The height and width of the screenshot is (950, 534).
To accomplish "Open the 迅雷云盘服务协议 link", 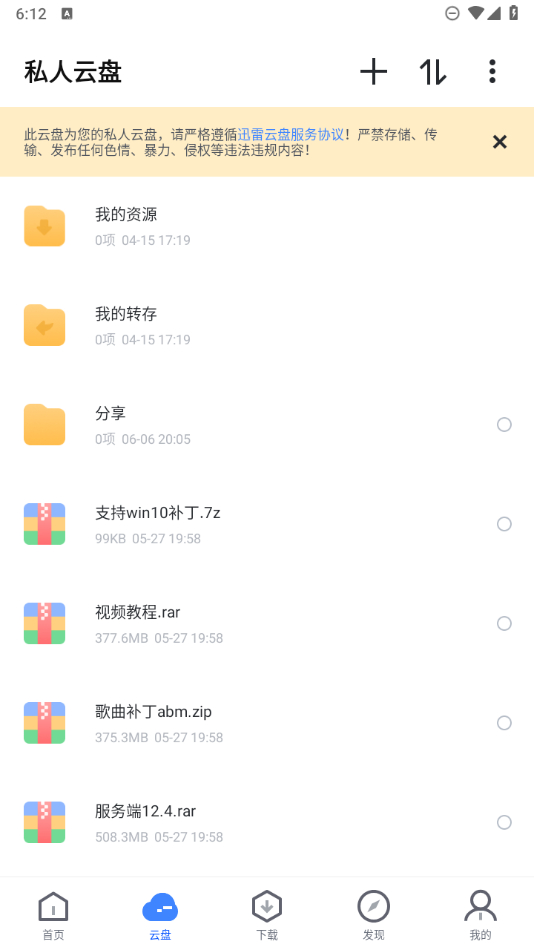I will (290, 135).
